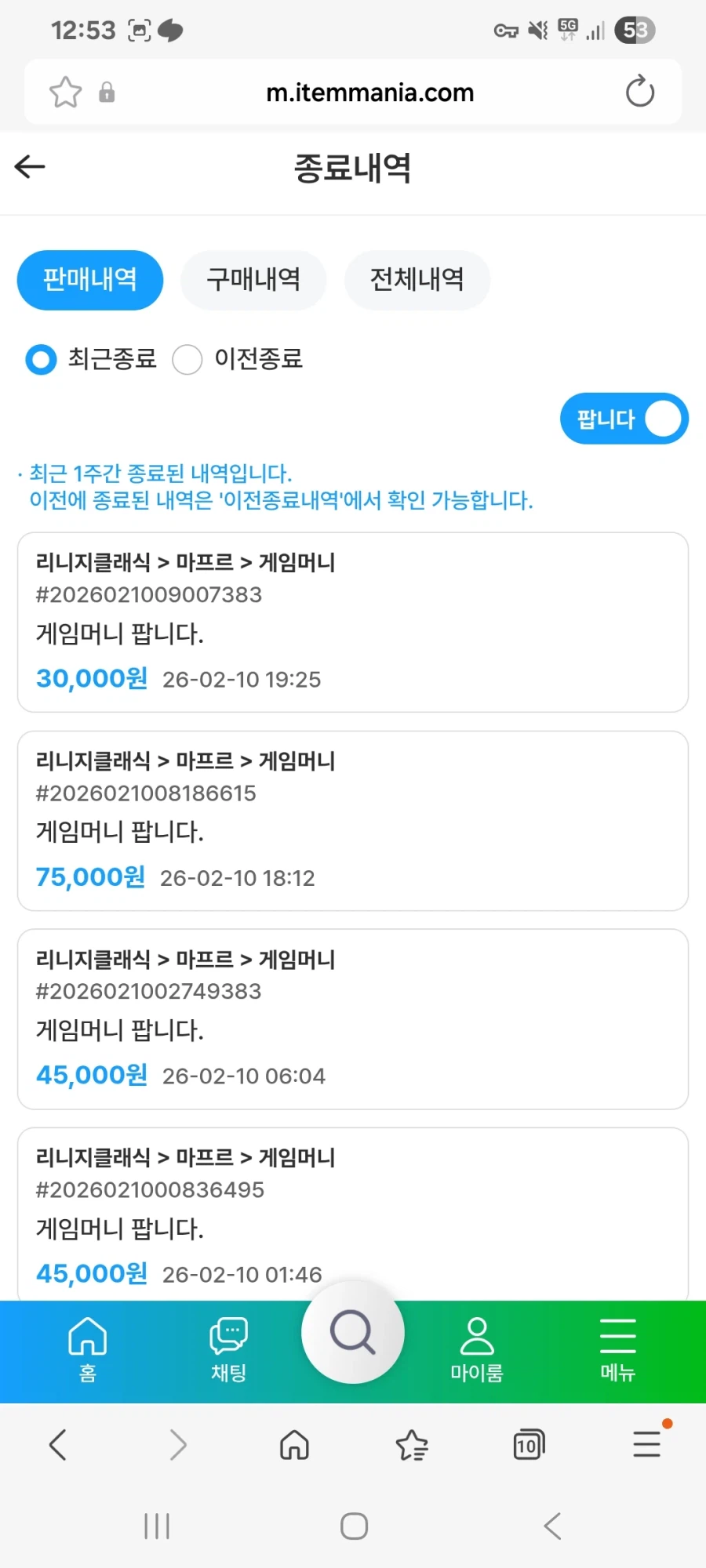Select the 이전종료 radio button

(x=187, y=360)
